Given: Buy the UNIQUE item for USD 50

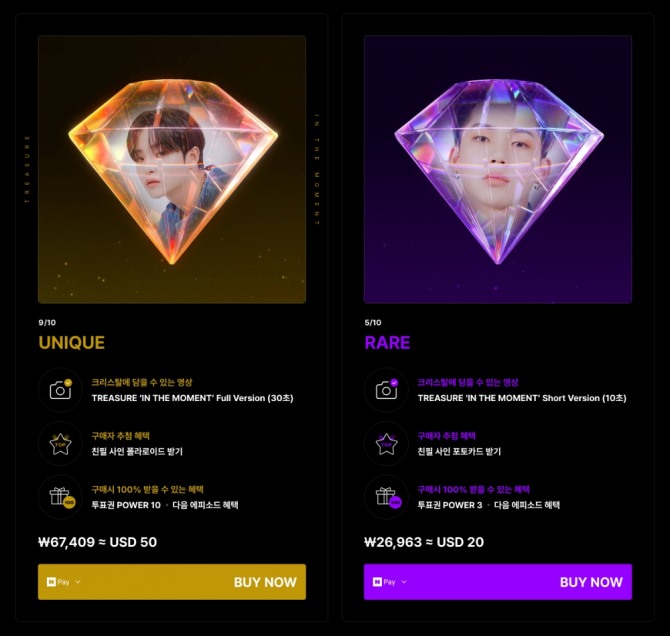Looking at the screenshot, I should click(264, 582).
